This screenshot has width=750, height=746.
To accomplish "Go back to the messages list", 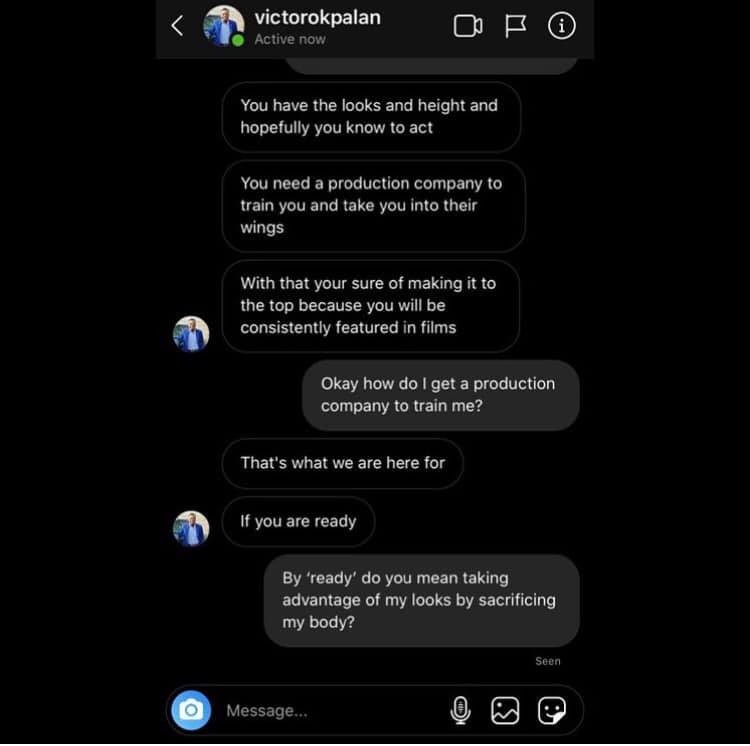I will [177, 26].
